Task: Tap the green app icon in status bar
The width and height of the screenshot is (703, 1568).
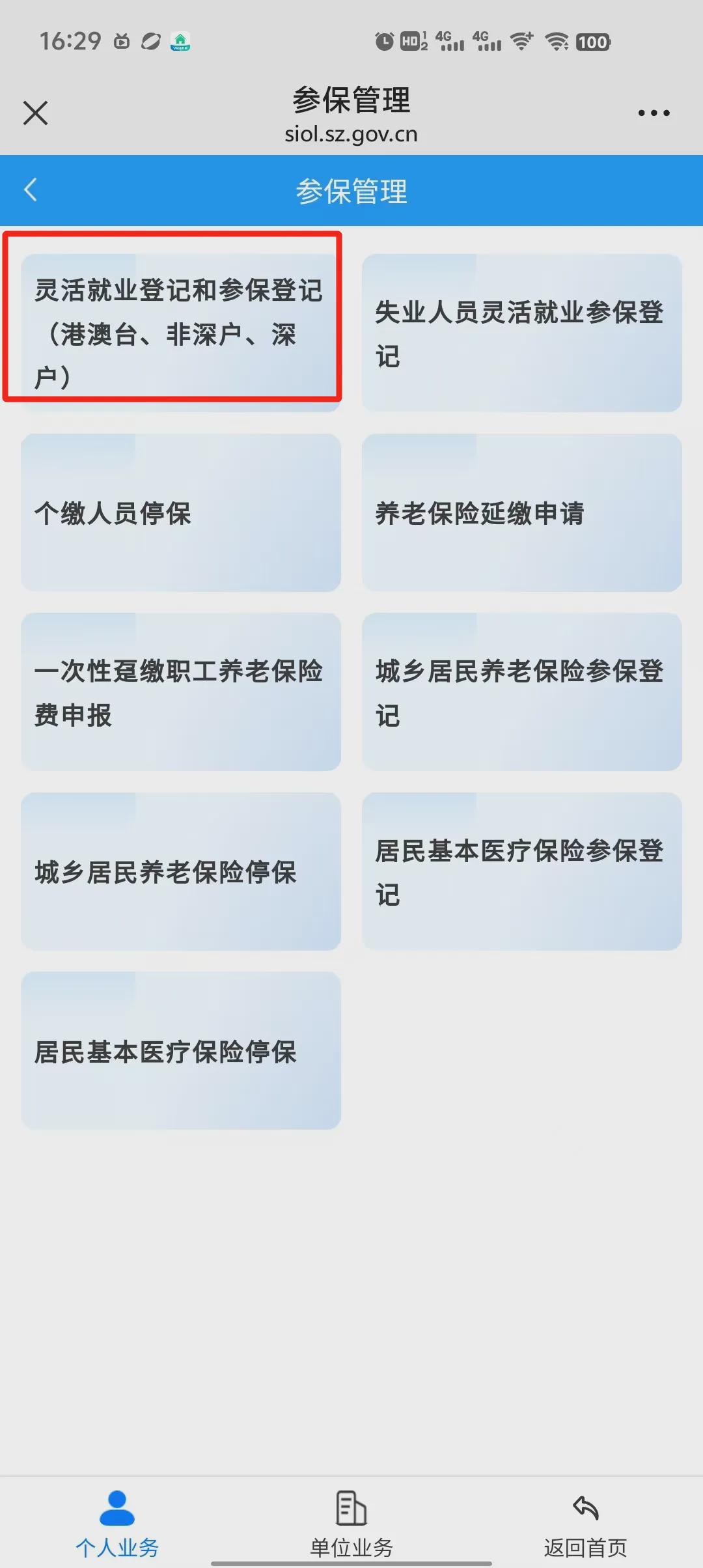Action: pyautogui.click(x=180, y=43)
